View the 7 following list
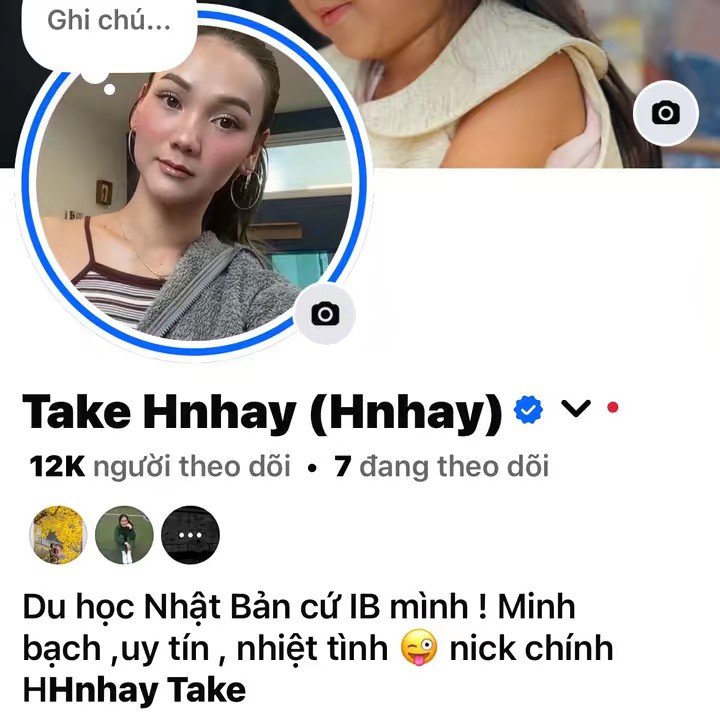Image resolution: width=720 pixels, height=720 pixels. point(441,466)
